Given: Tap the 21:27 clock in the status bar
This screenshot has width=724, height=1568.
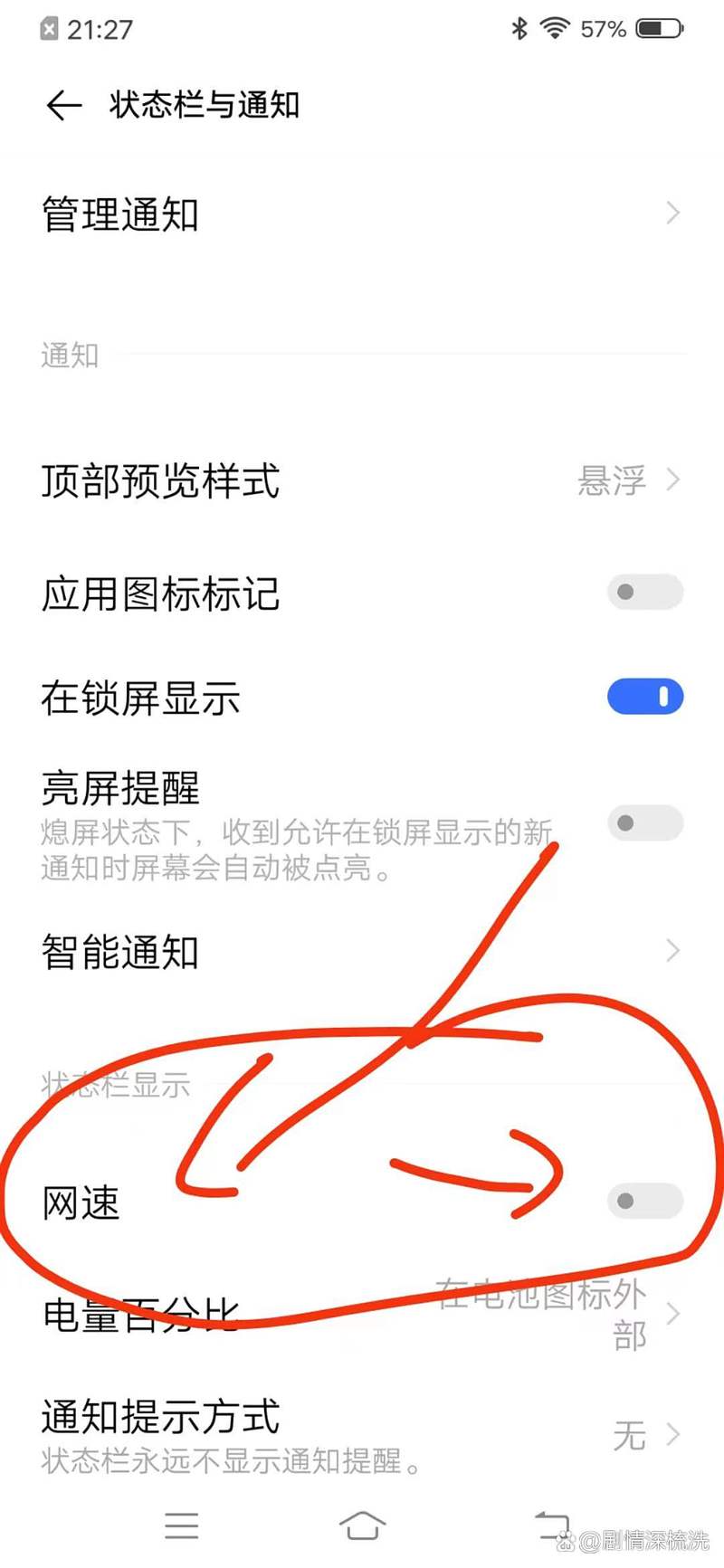Looking at the screenshot, I should click(101, 28).
